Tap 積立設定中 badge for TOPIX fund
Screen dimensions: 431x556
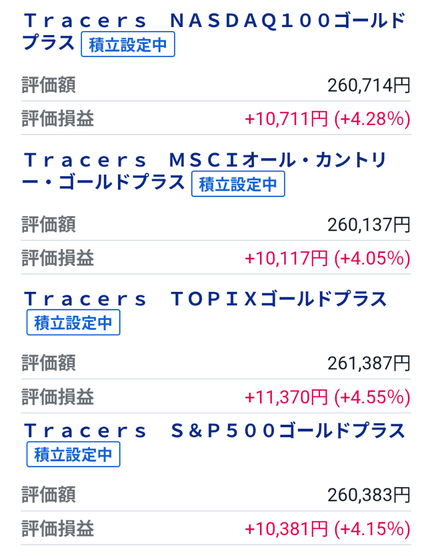tap(73, 322)
